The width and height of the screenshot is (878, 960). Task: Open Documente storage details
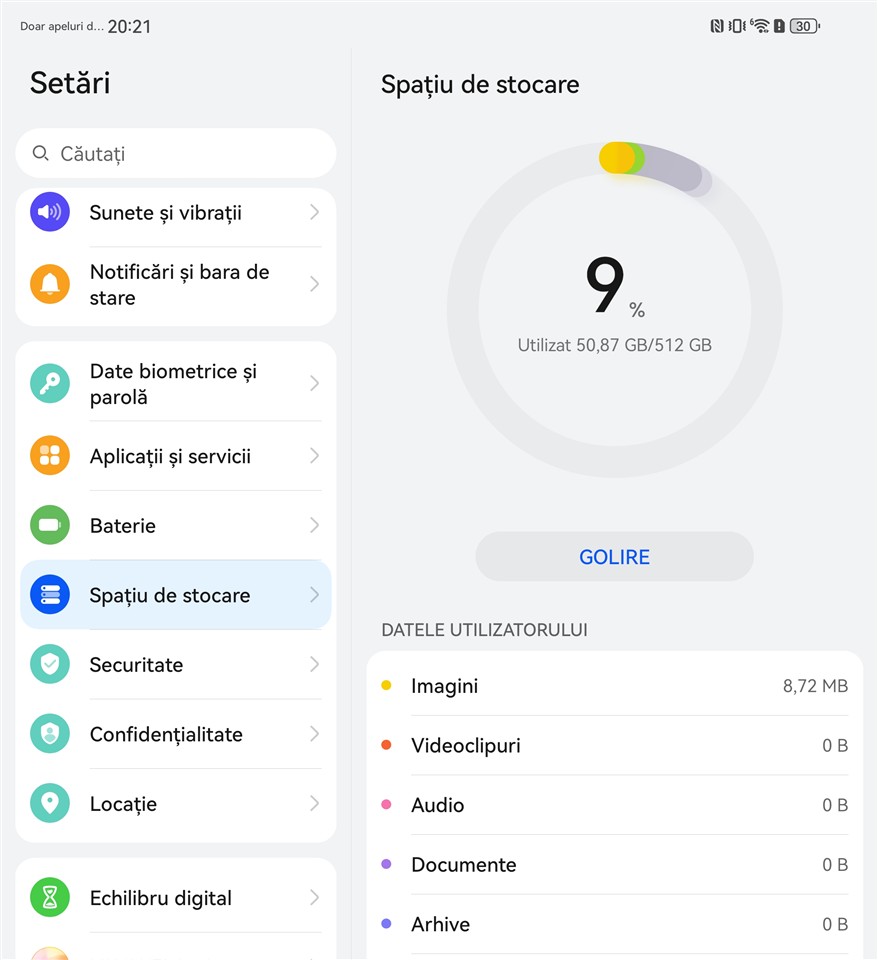(614, 865)
